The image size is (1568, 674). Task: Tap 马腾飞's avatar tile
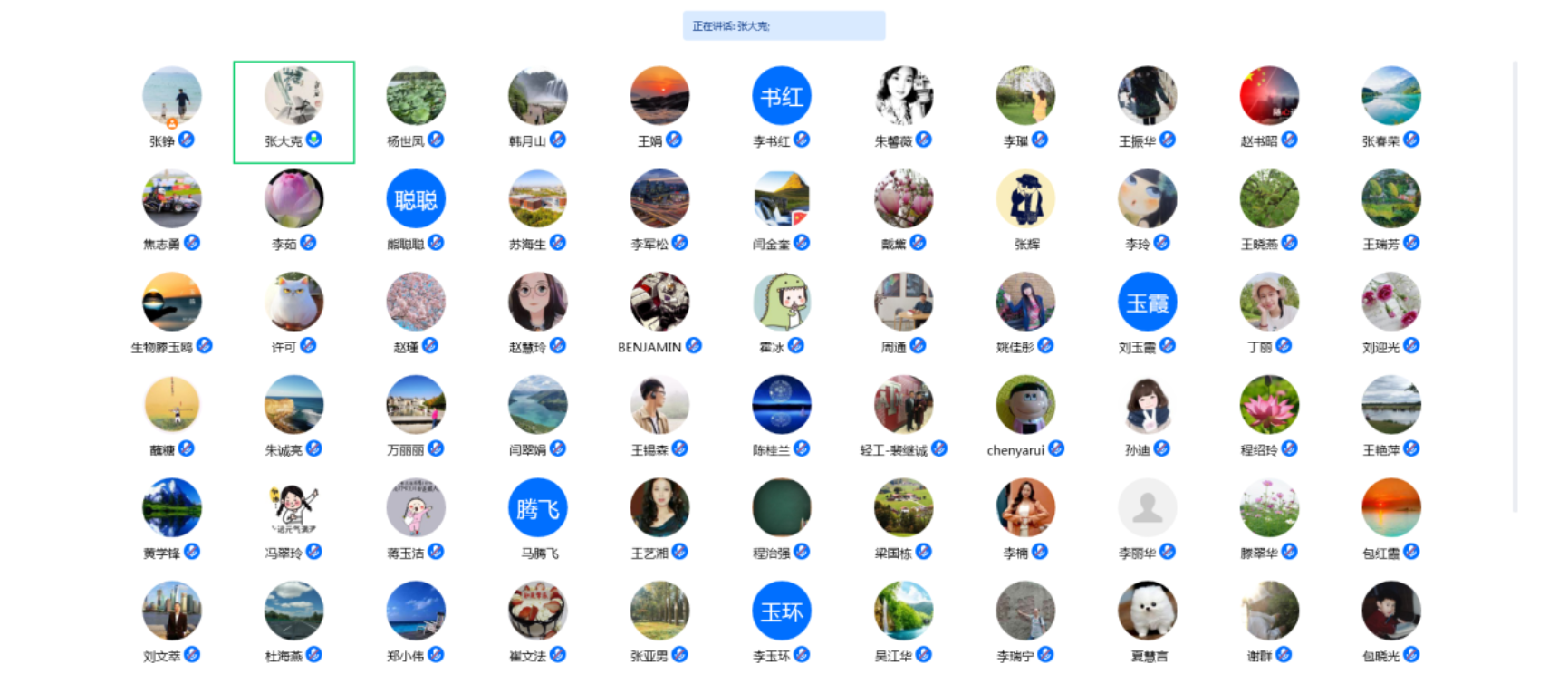coord(537,508)
